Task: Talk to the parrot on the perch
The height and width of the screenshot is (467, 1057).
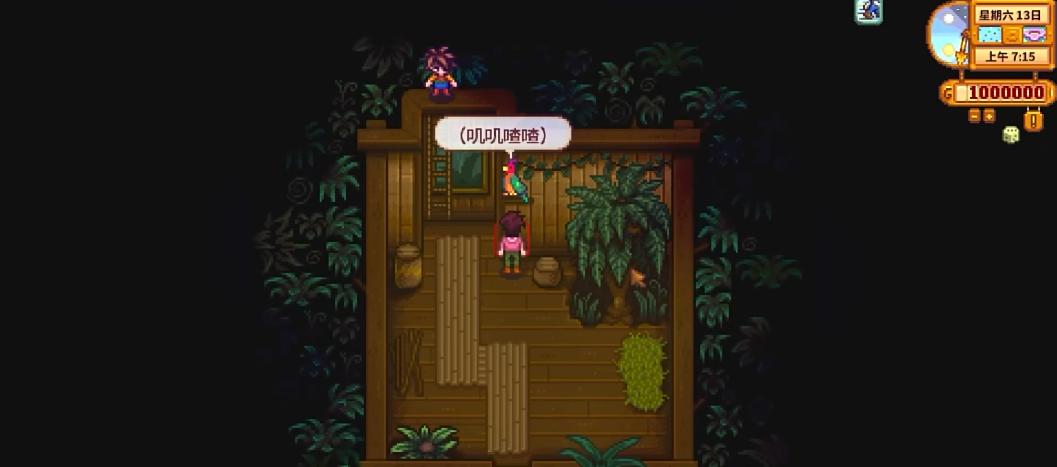Action: 514,180
